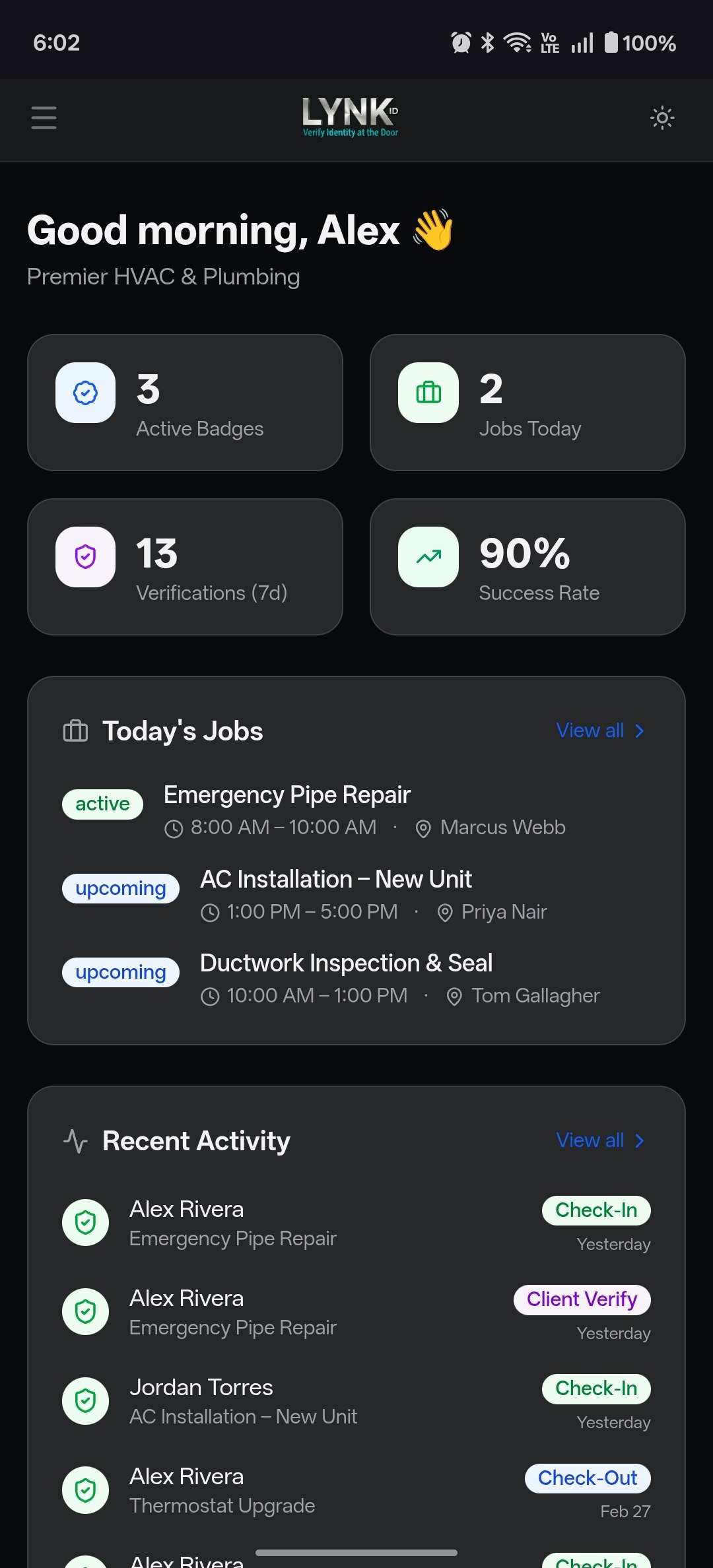
Task: Open Jordan Torres' Check-In activity
Action: tap(356, 1401)
